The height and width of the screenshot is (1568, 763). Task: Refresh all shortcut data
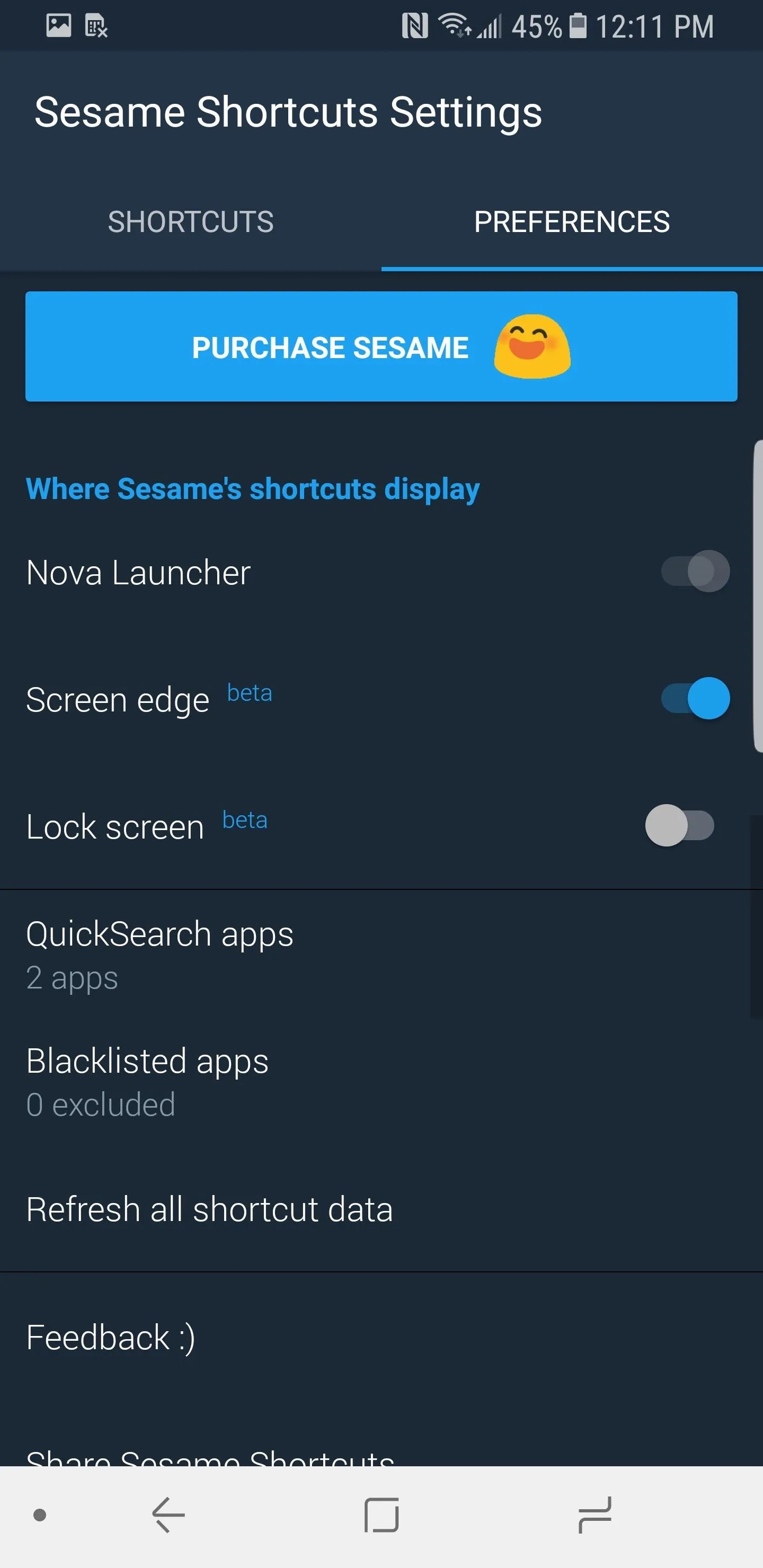pyautogui.click(x=381, y=1209)
